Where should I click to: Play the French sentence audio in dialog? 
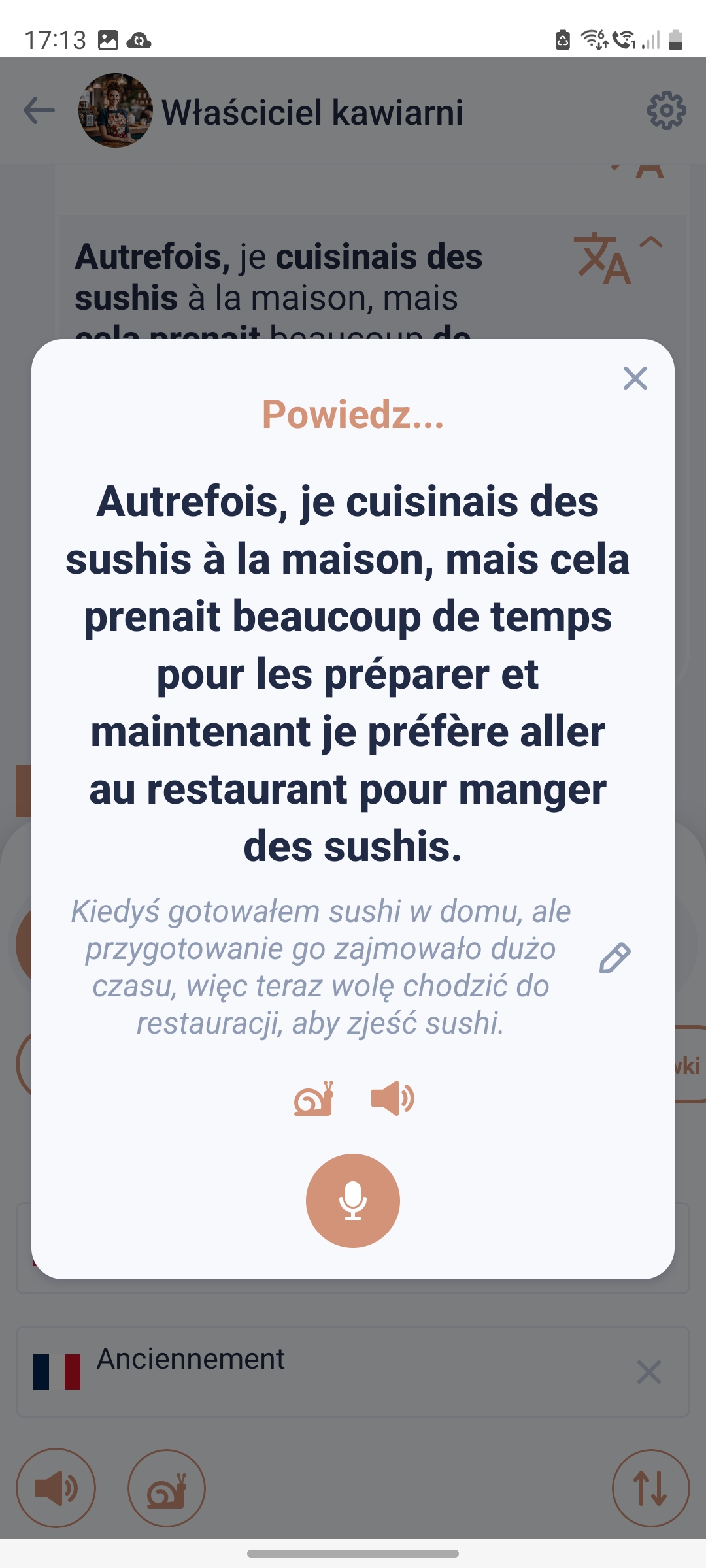pyautogui.click(x=392, y=1098)
